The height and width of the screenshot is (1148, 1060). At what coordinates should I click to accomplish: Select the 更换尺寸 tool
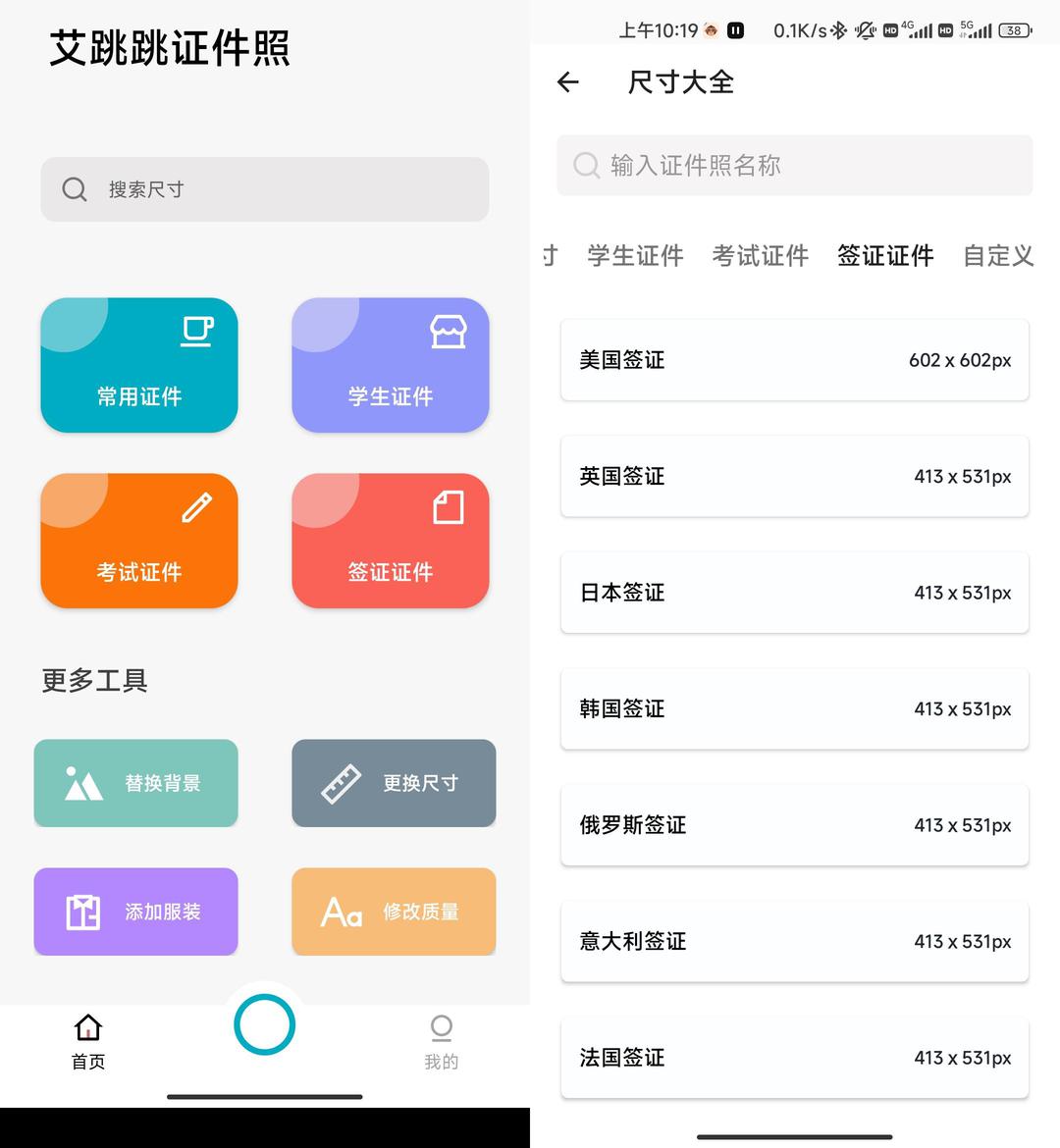395,783
